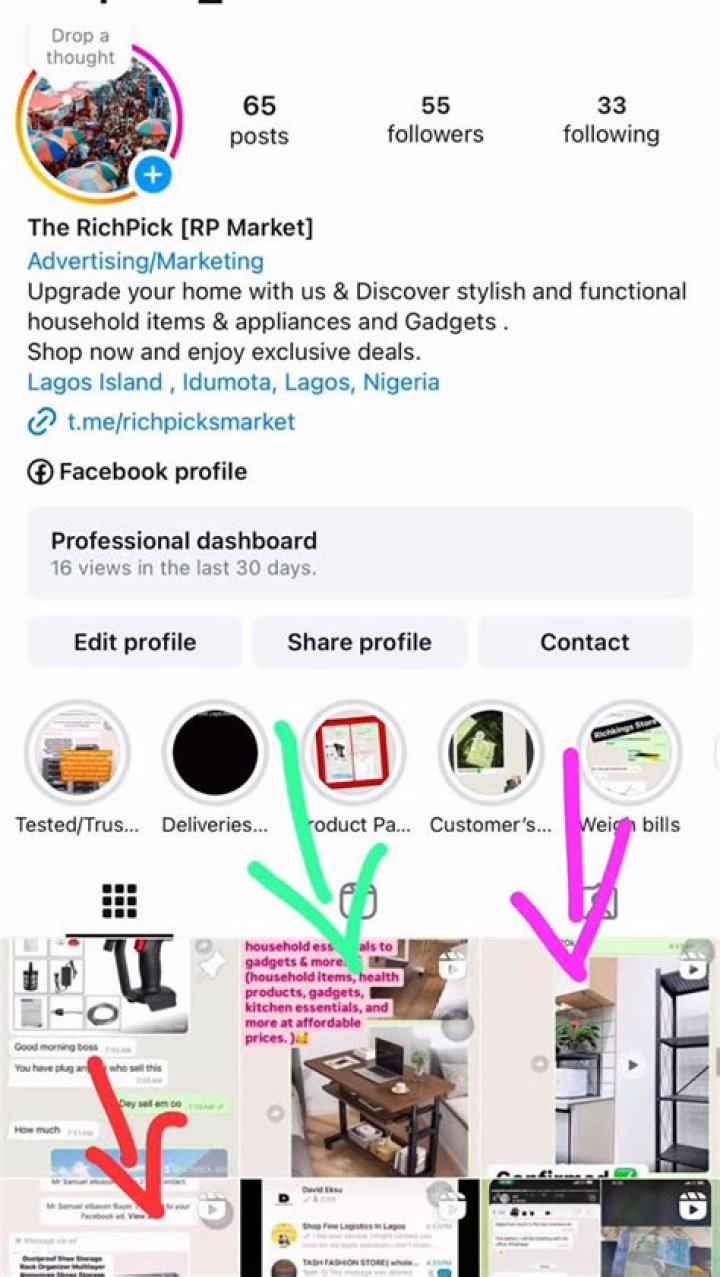Tap the plus icon to add a story

point(152,176)
